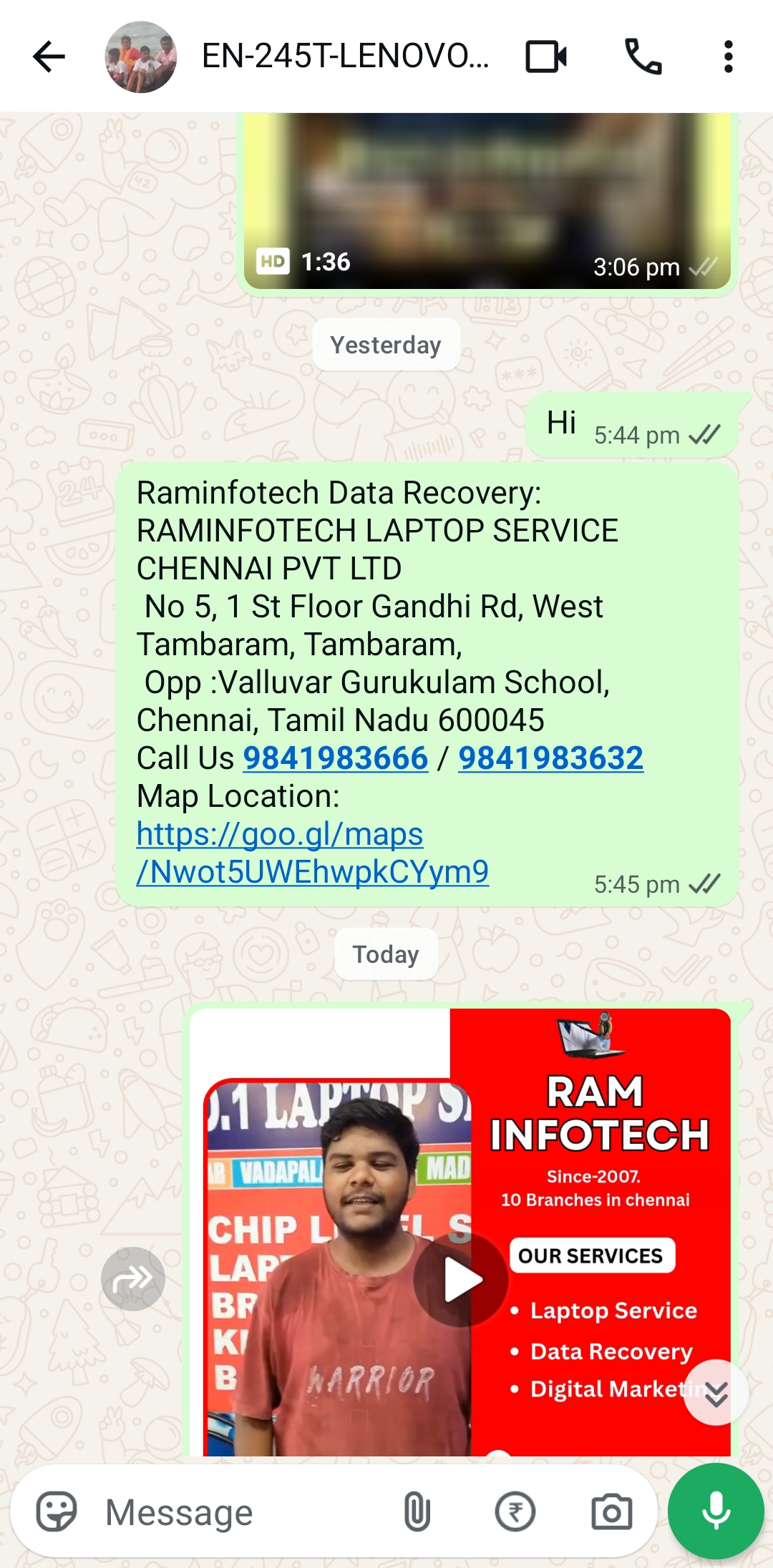Type in the Message field

click(243, 1512)
